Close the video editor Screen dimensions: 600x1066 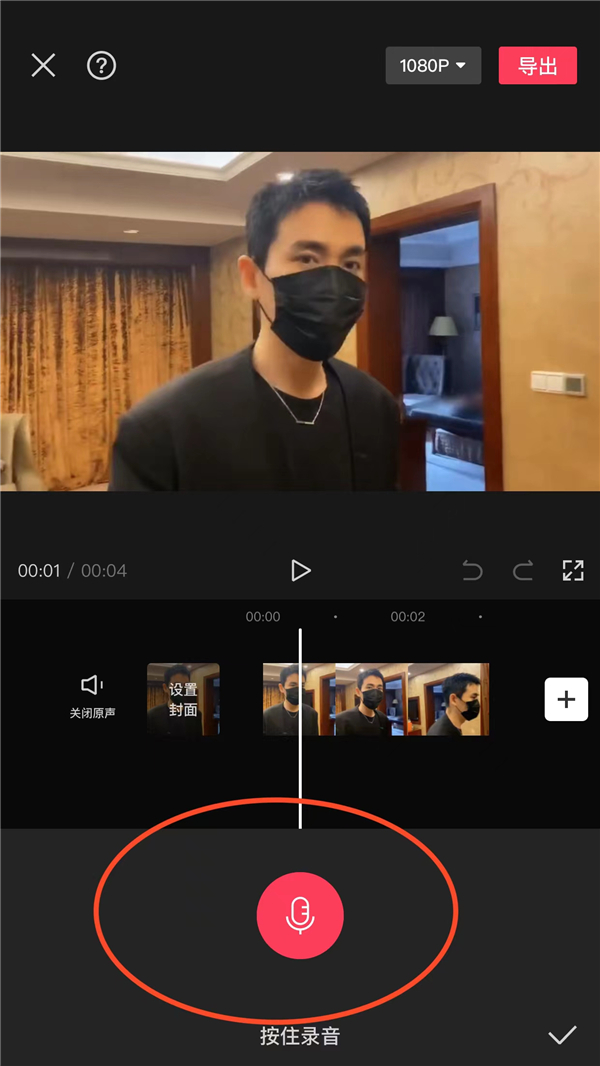click(x=43, y=66)
